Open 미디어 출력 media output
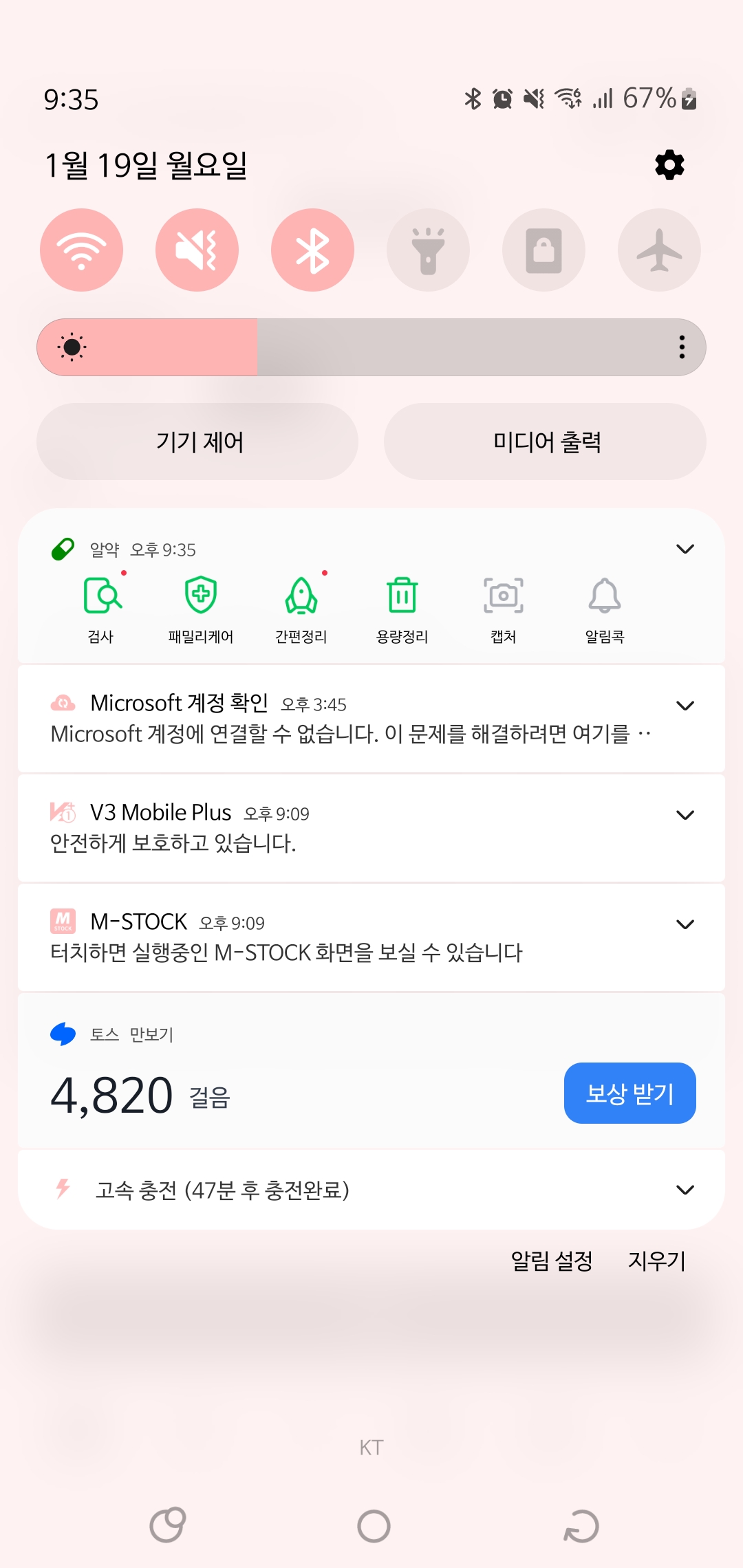This screenshot has height=1568, width=743. [546, 442]
